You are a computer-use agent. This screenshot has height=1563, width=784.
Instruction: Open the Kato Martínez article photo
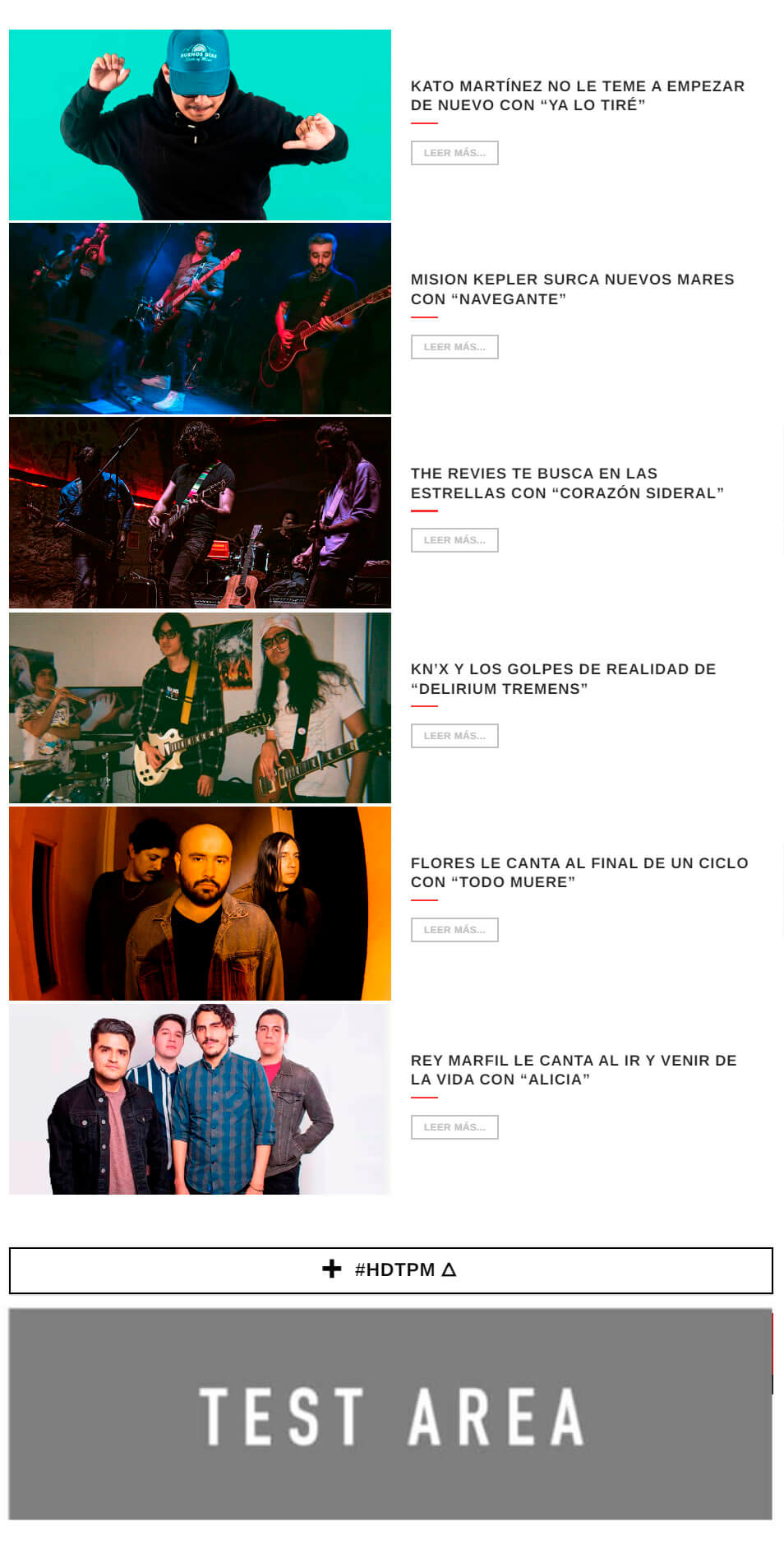200,125
